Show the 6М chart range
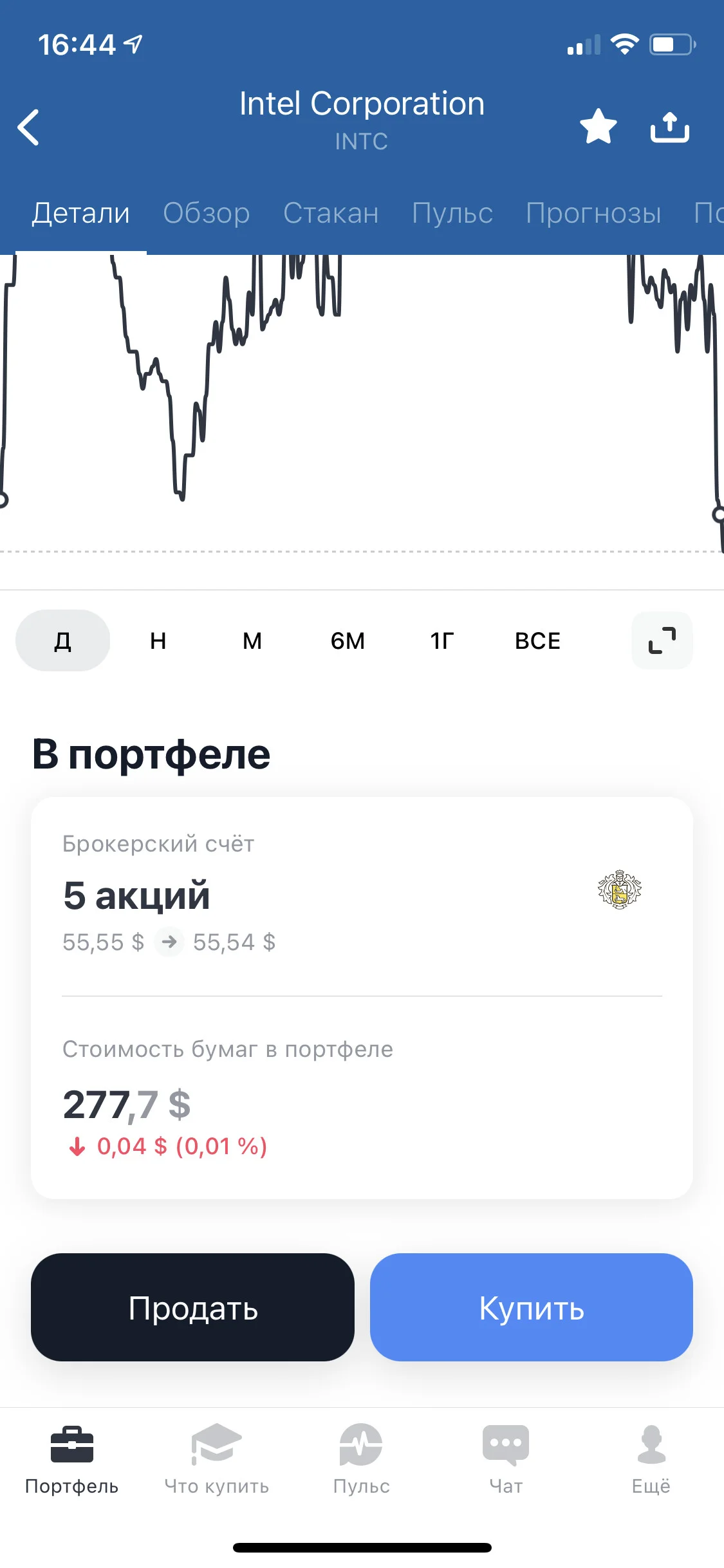The width and height of the screenshot is (724, 1568). pos(348,640)
